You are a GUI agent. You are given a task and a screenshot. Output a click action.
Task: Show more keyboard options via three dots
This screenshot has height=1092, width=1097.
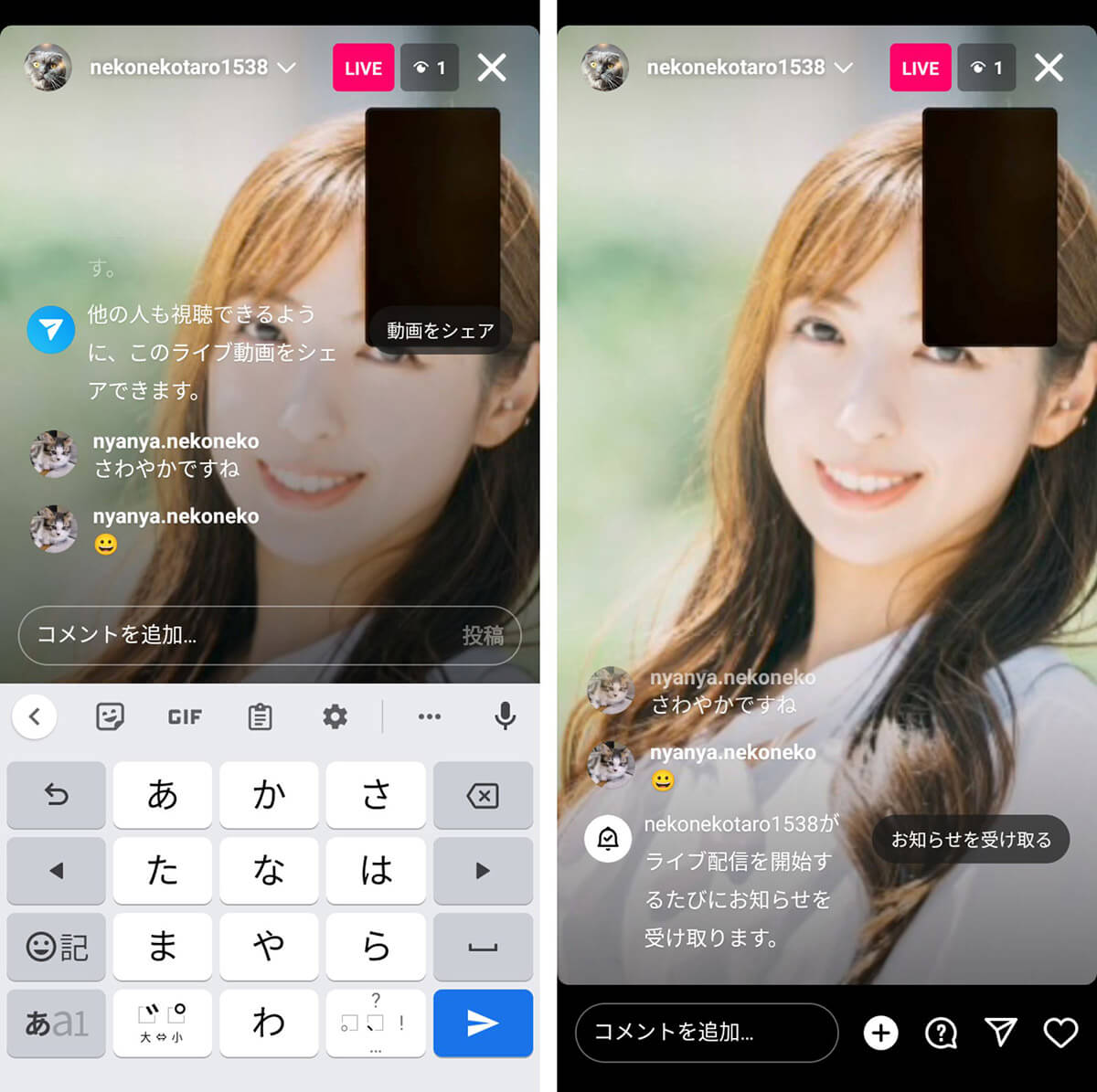click(429, 717)
